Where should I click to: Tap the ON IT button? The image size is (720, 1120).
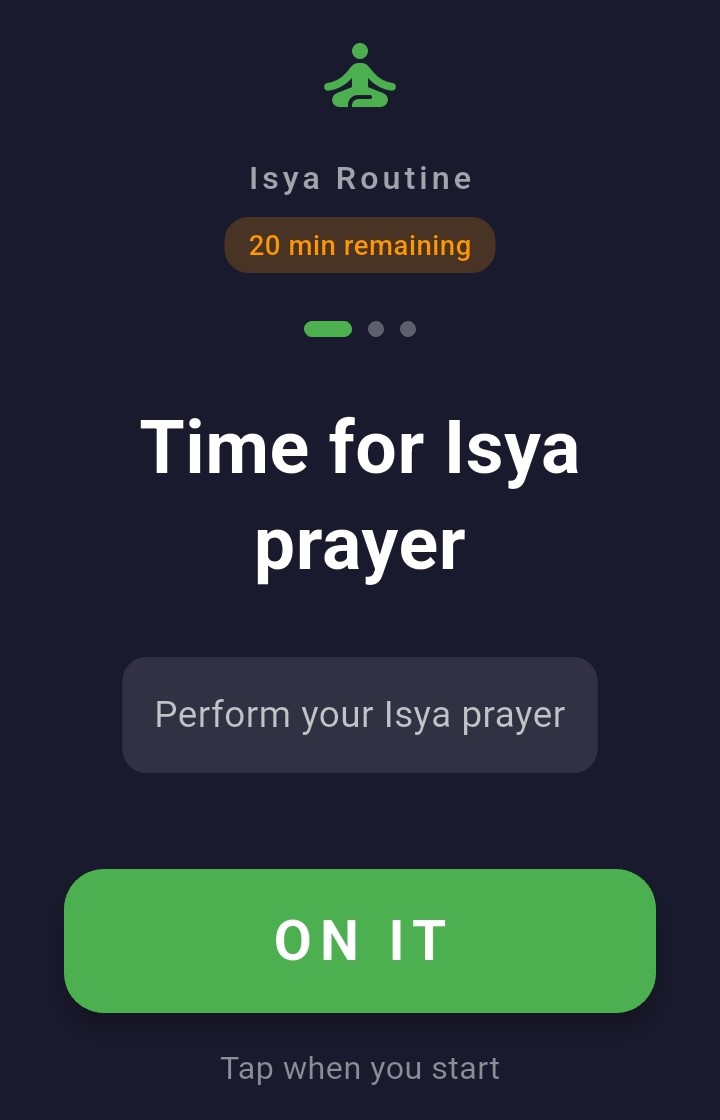click(x=360, y=940)
